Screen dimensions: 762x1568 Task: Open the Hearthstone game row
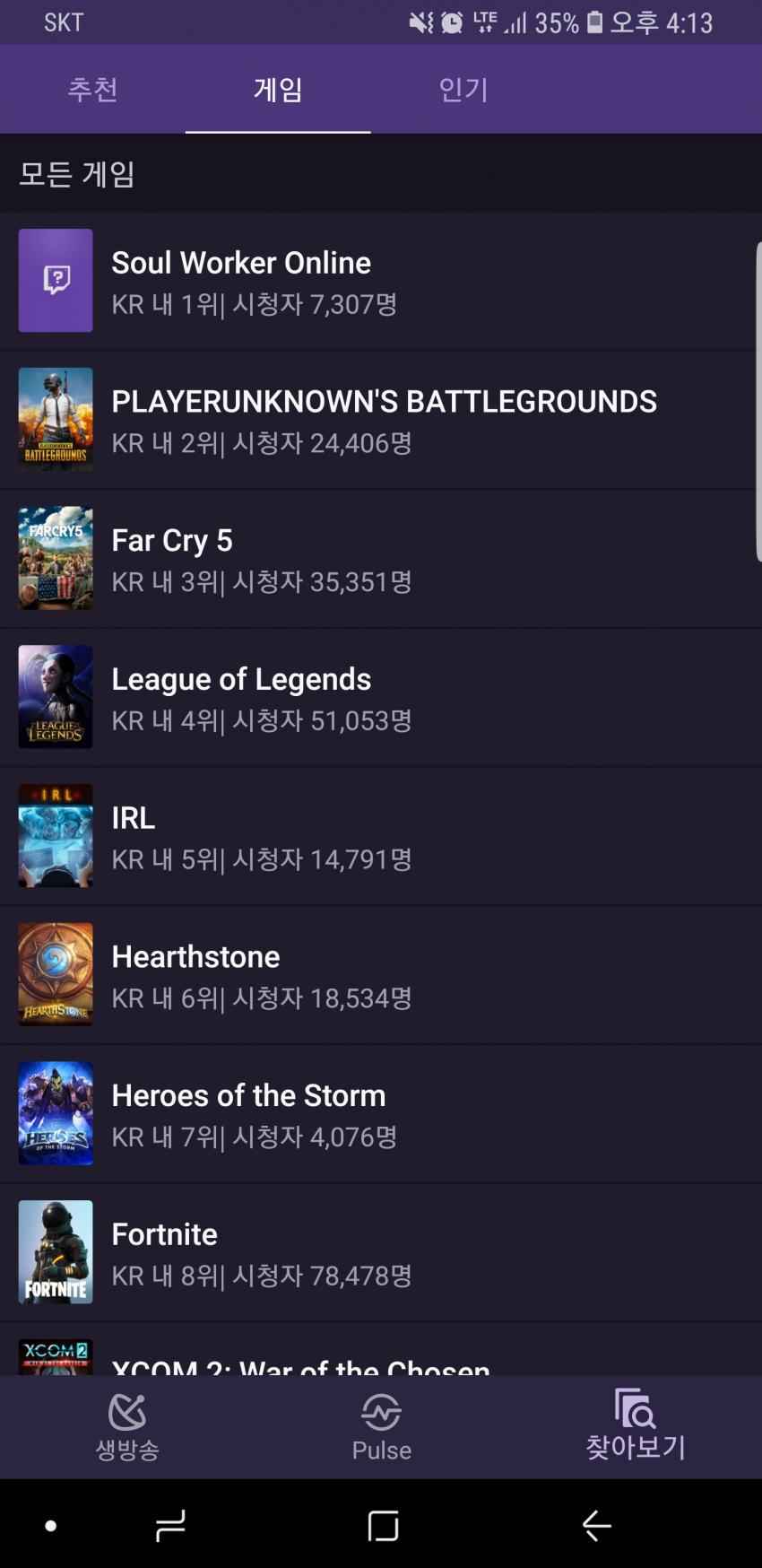tap(377, 975)
